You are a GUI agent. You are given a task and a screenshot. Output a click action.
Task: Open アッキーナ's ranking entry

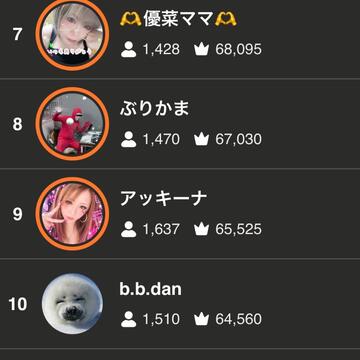tap(180, 214)
